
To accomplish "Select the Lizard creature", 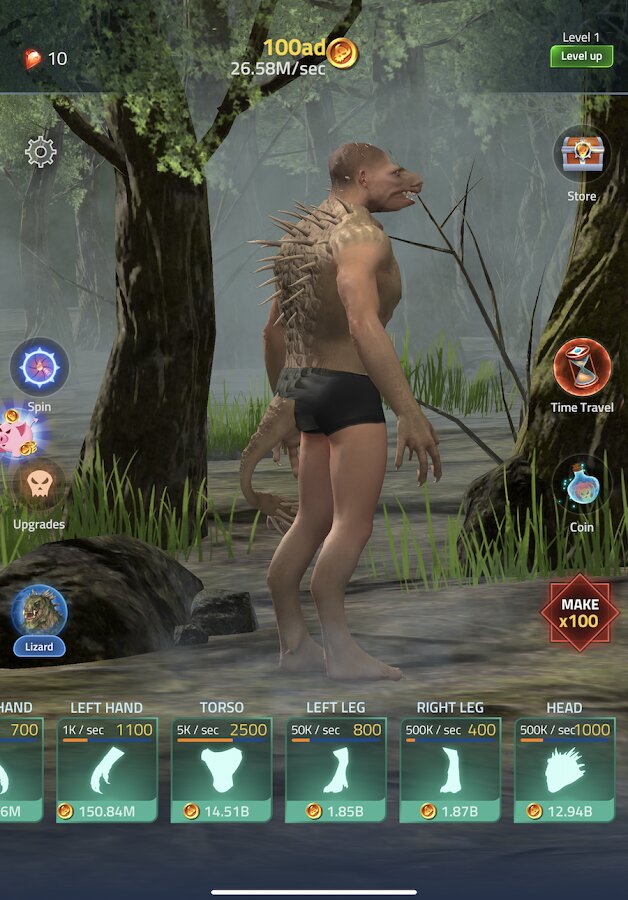I will click(40, 612).
